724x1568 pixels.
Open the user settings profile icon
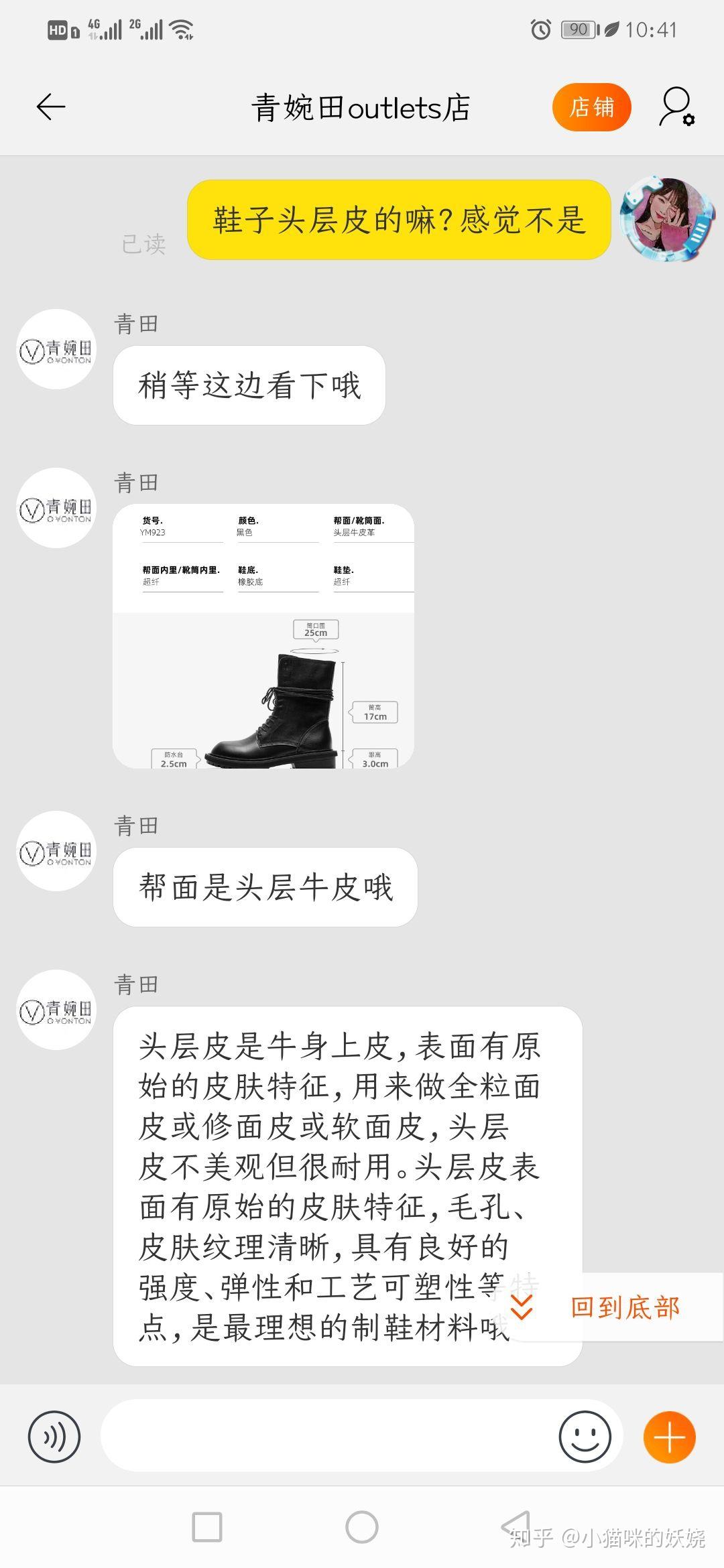(x=676, y=107)
